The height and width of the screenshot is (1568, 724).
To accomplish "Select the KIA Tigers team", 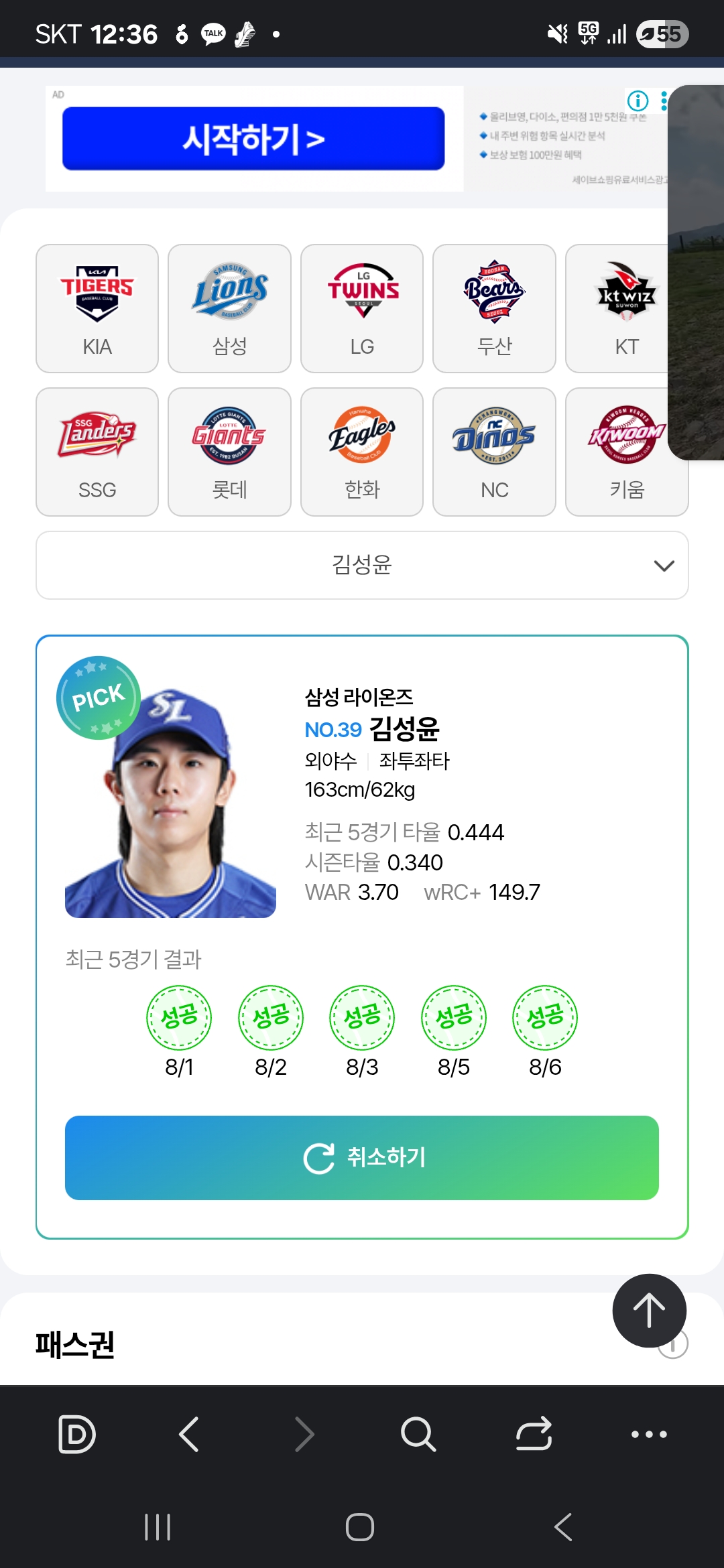I will coord(97,308).
